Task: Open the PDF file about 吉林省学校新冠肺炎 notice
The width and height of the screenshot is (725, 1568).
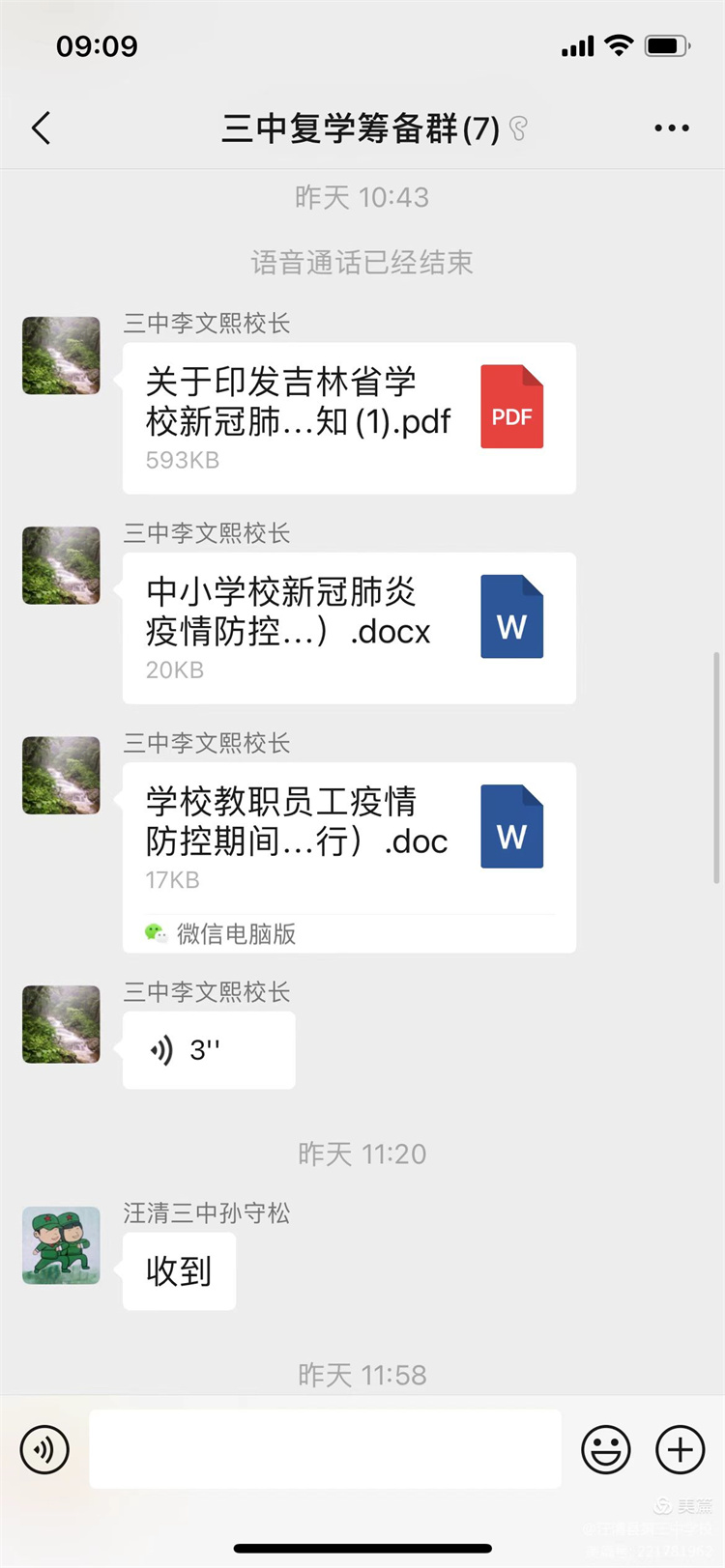Action: point(348,415)
